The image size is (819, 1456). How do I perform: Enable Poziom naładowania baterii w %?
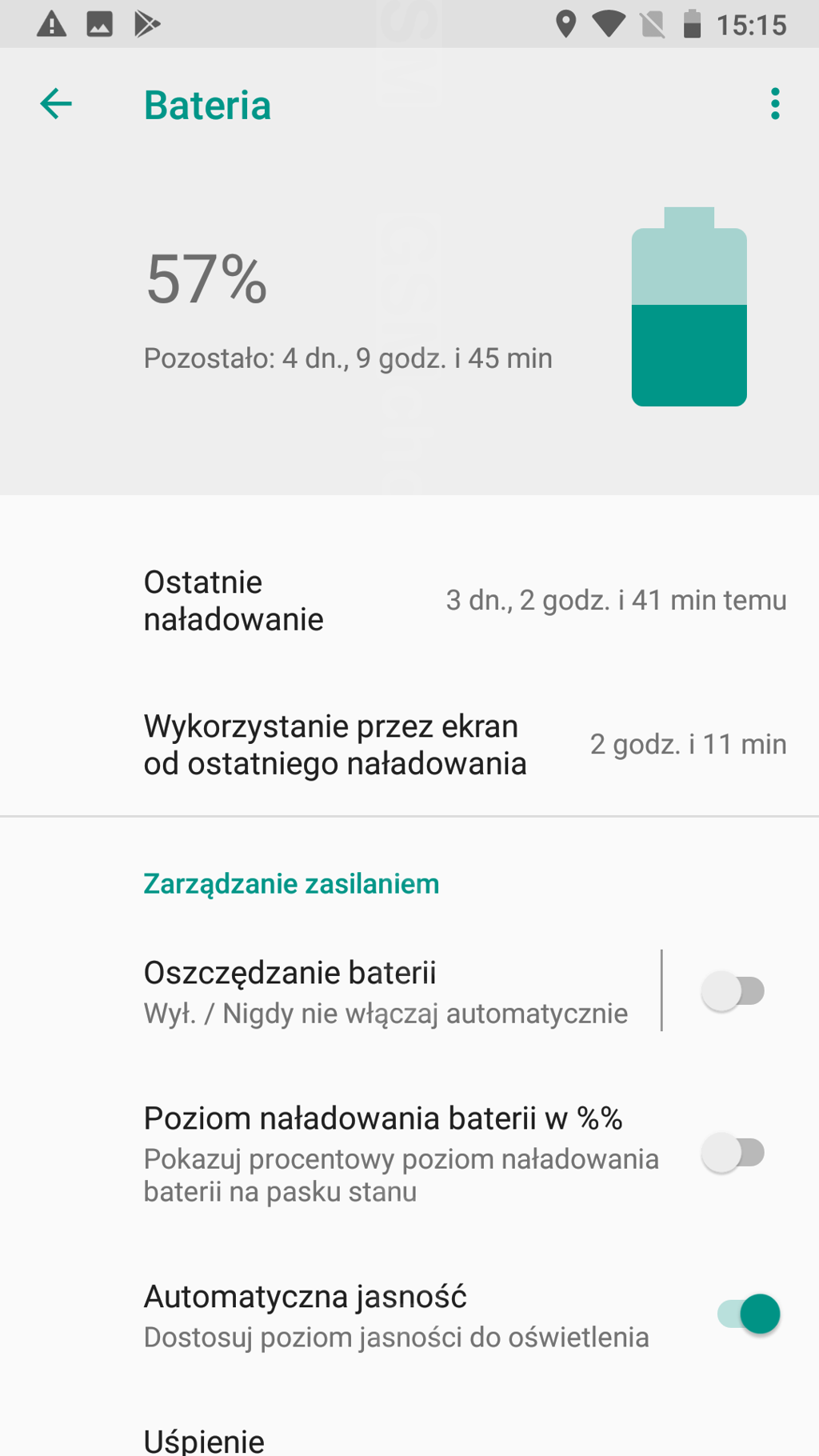click(x=733, y=1153)
